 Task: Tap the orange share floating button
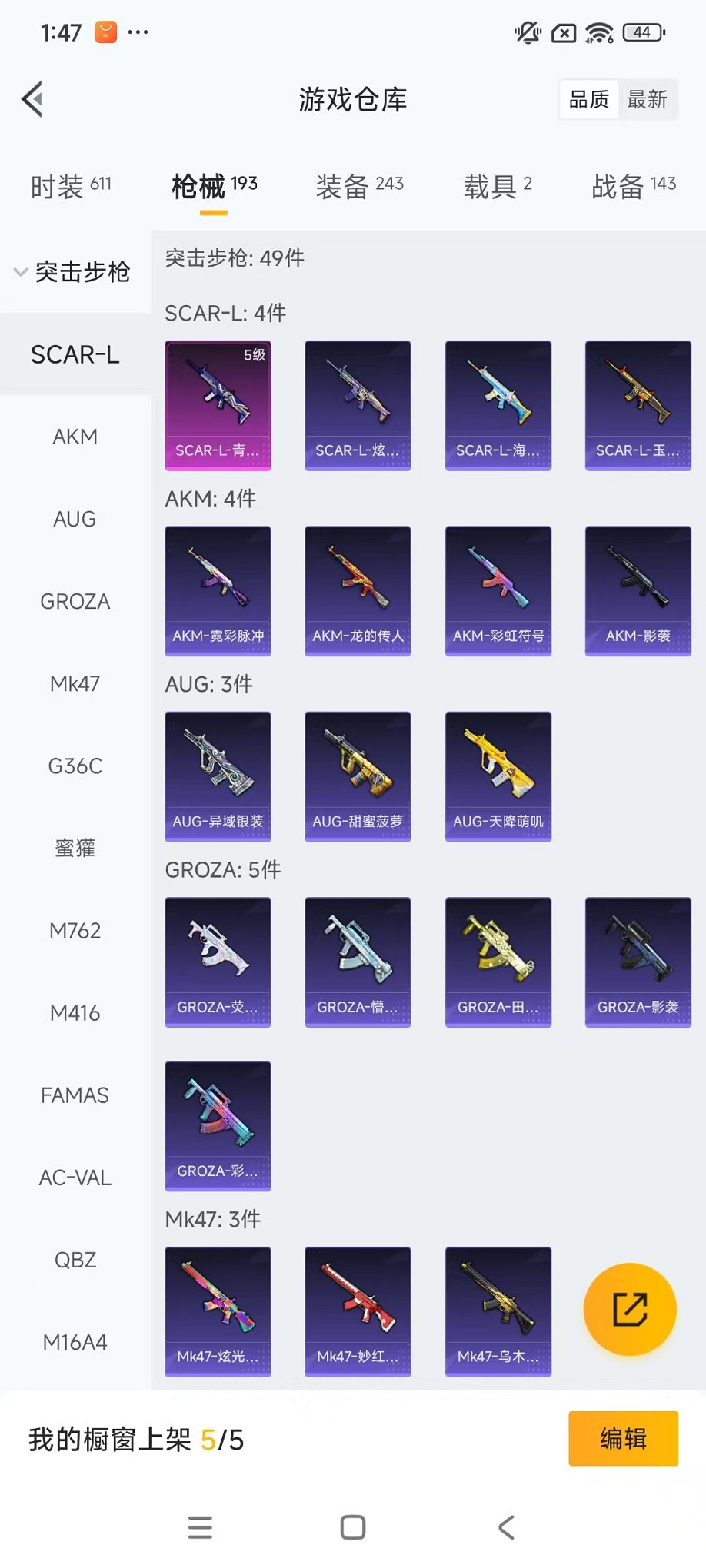(630, 1309)
